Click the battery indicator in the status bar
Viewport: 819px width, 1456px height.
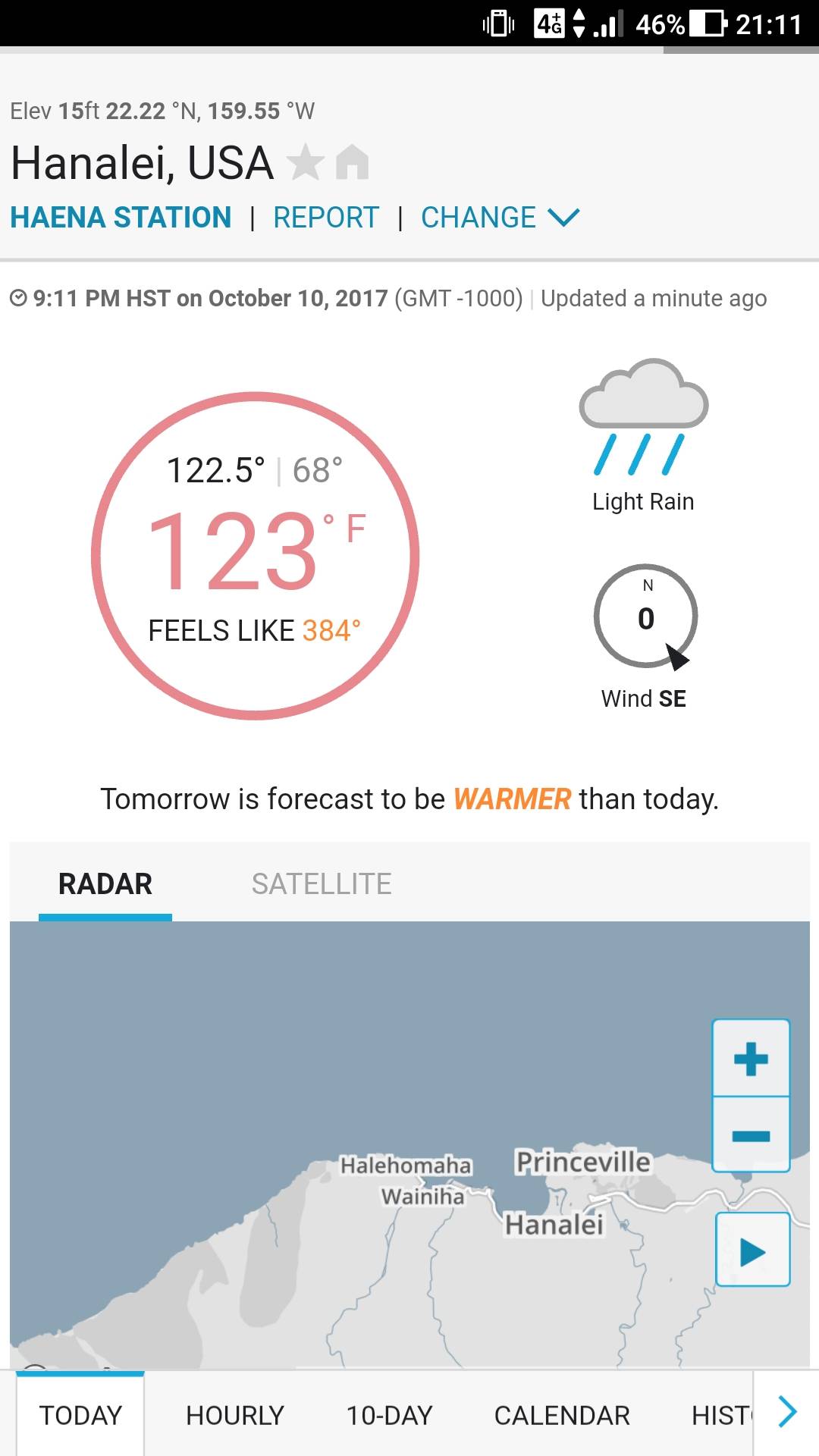(704, 23)
